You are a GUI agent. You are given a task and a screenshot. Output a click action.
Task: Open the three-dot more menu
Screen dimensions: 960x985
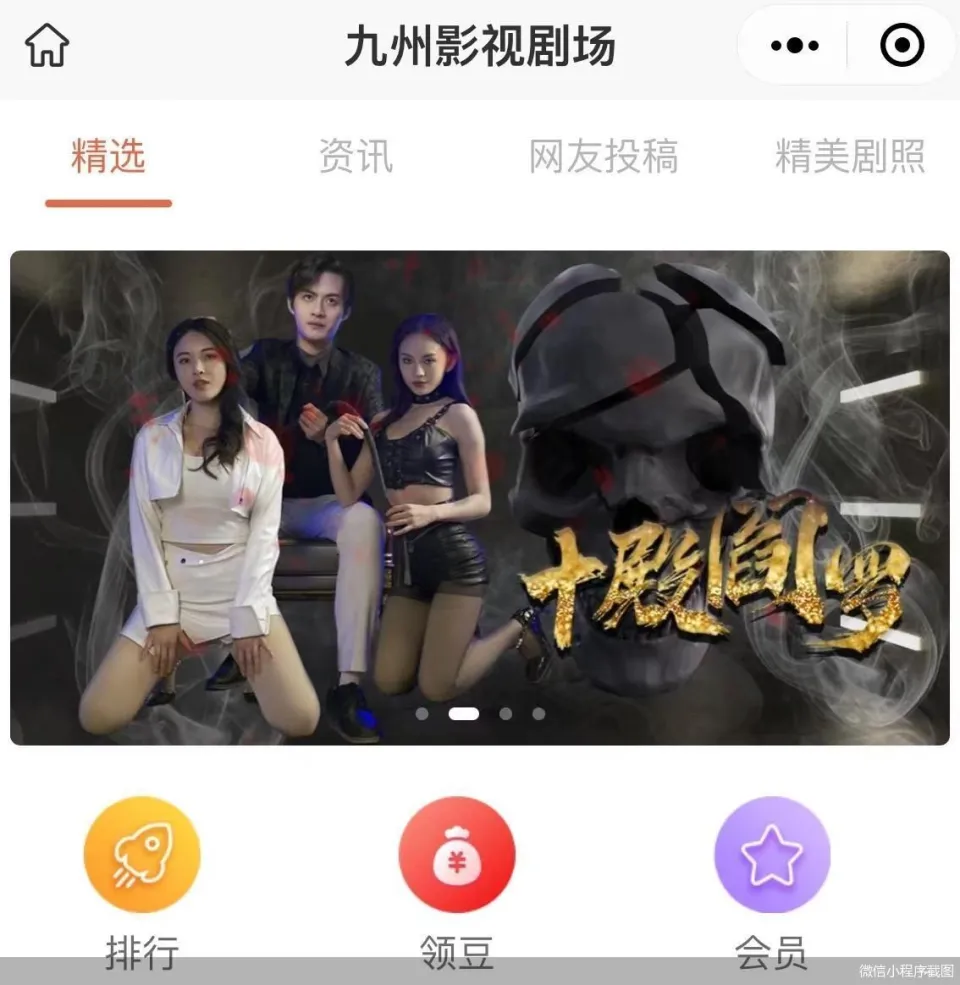(795, 46)
